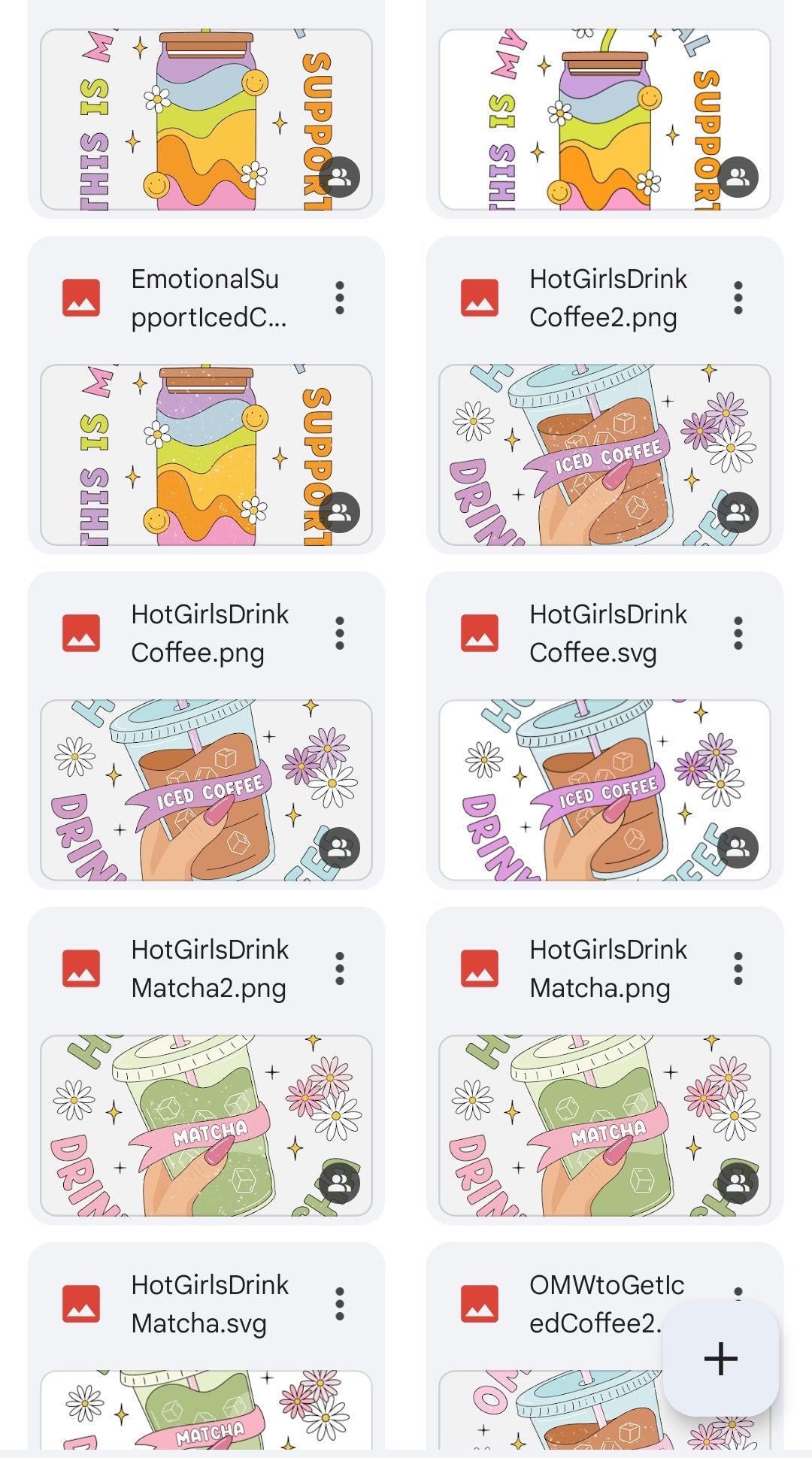Screen dimensions: 812x1458
Task: Open more options for HotGirlsDrinkCoffee.png
Action: 340,633
